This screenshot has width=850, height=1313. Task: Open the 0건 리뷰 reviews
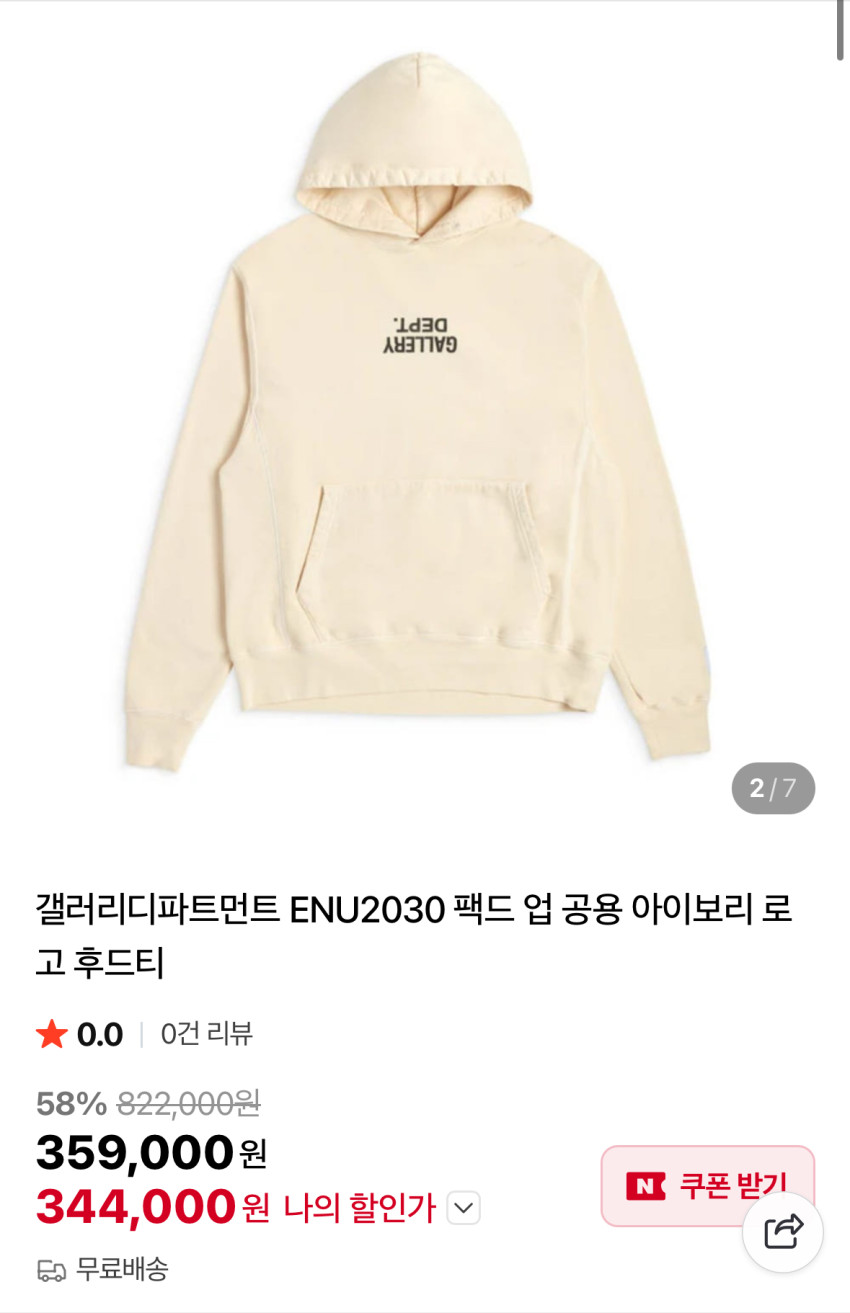point(207,1033)
